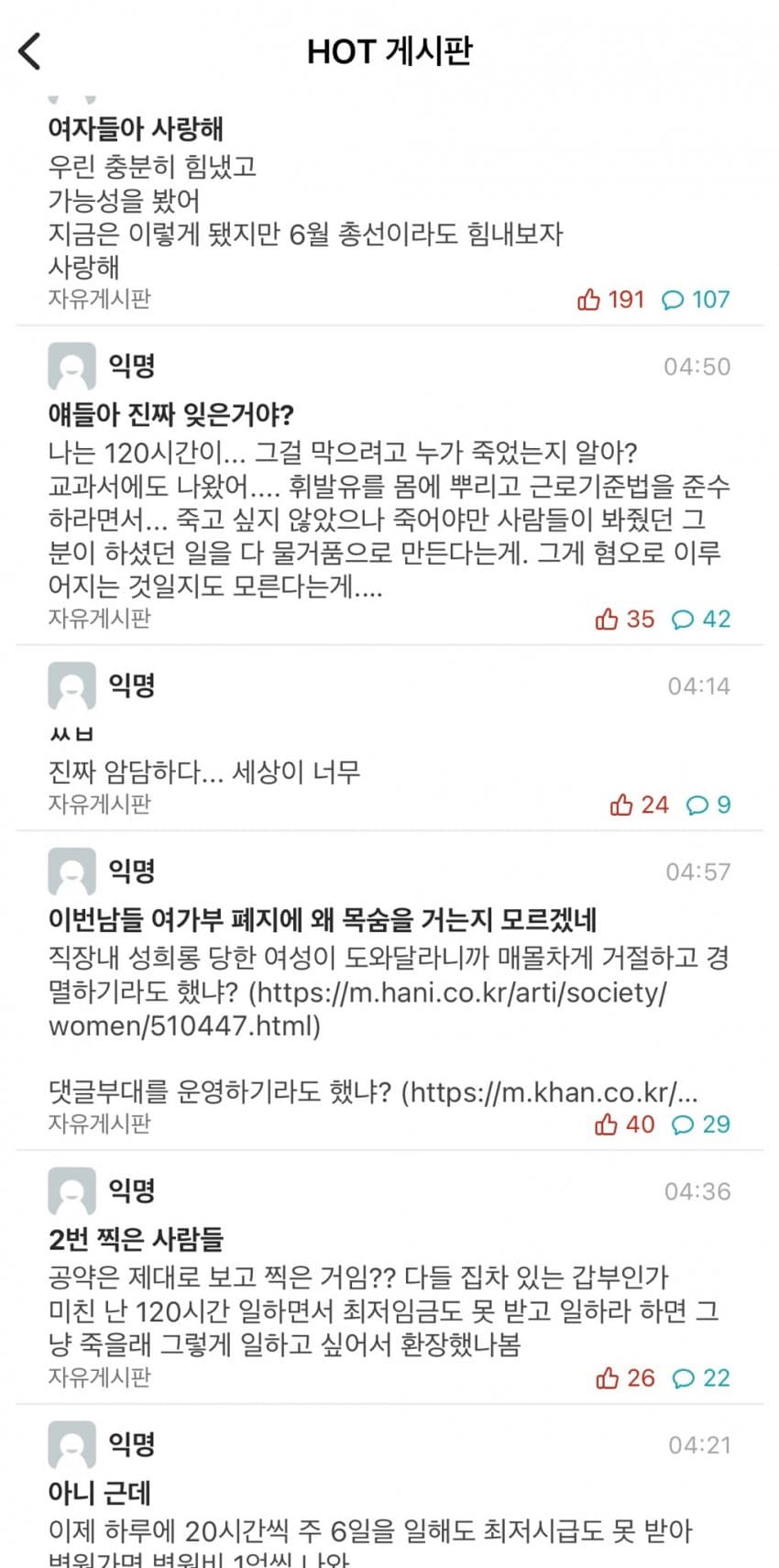Screen dimensions: 779x1568
Task: Go back from HOT 게시판
Action: pos(30,51)
